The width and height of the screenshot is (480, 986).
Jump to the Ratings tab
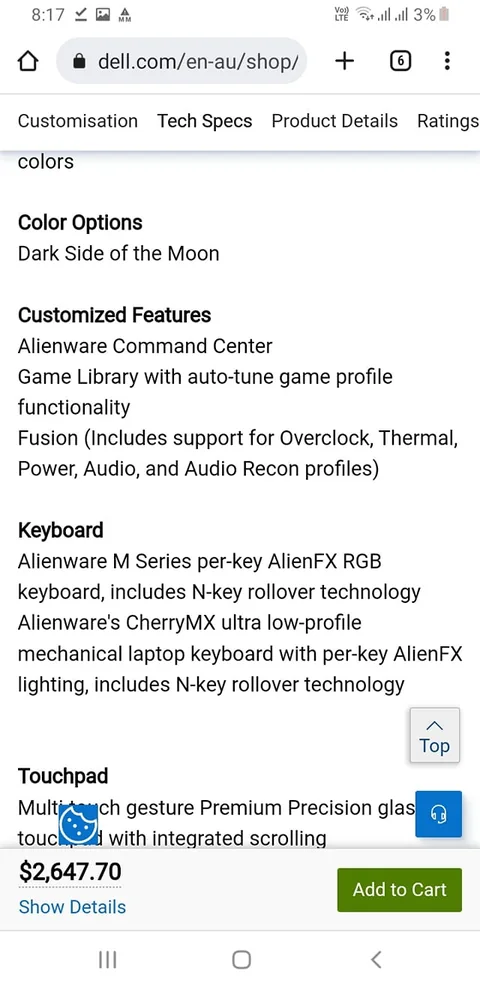click(448, 121)
